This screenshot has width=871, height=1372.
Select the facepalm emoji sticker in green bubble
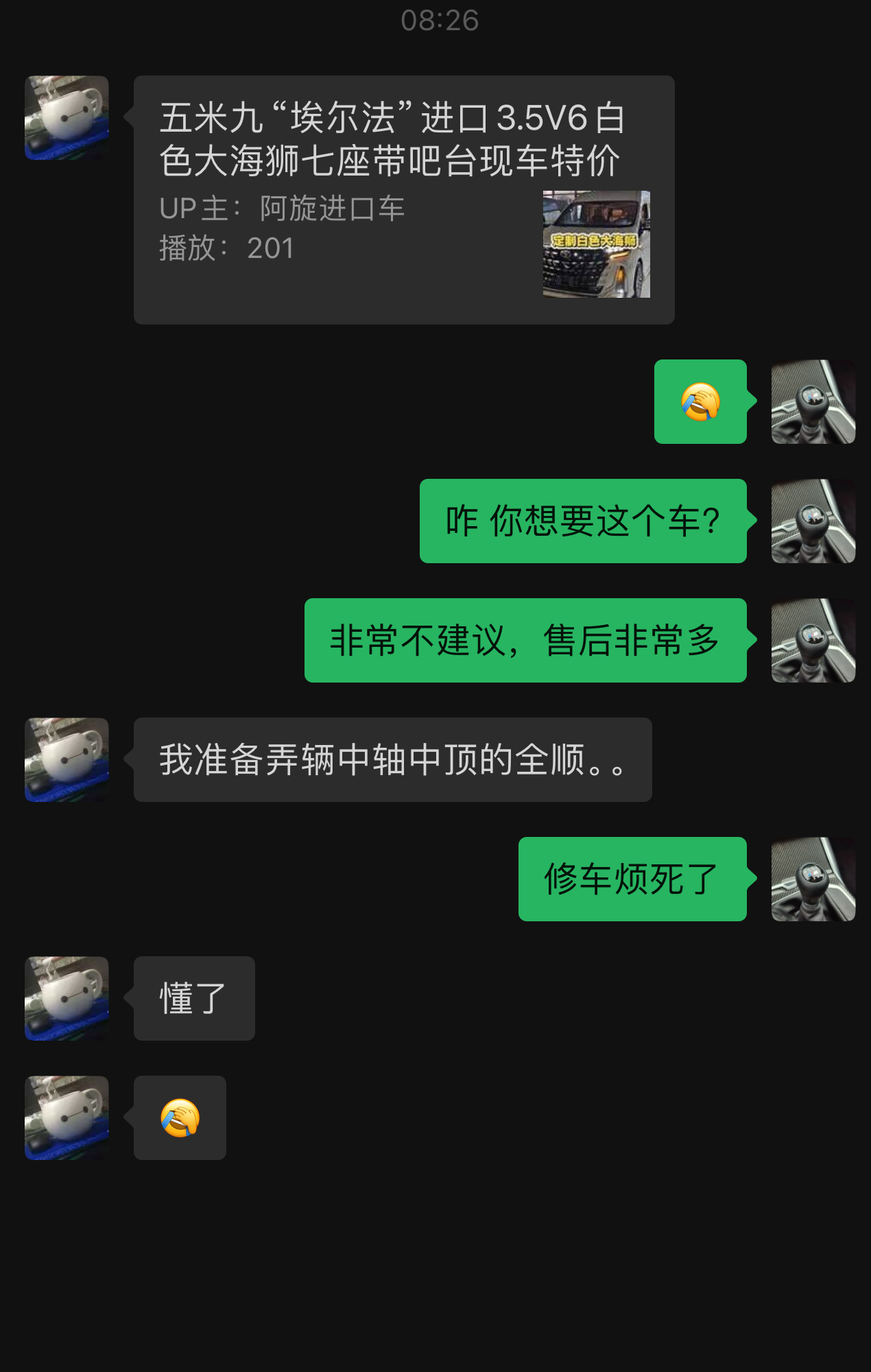pos(700,401)
